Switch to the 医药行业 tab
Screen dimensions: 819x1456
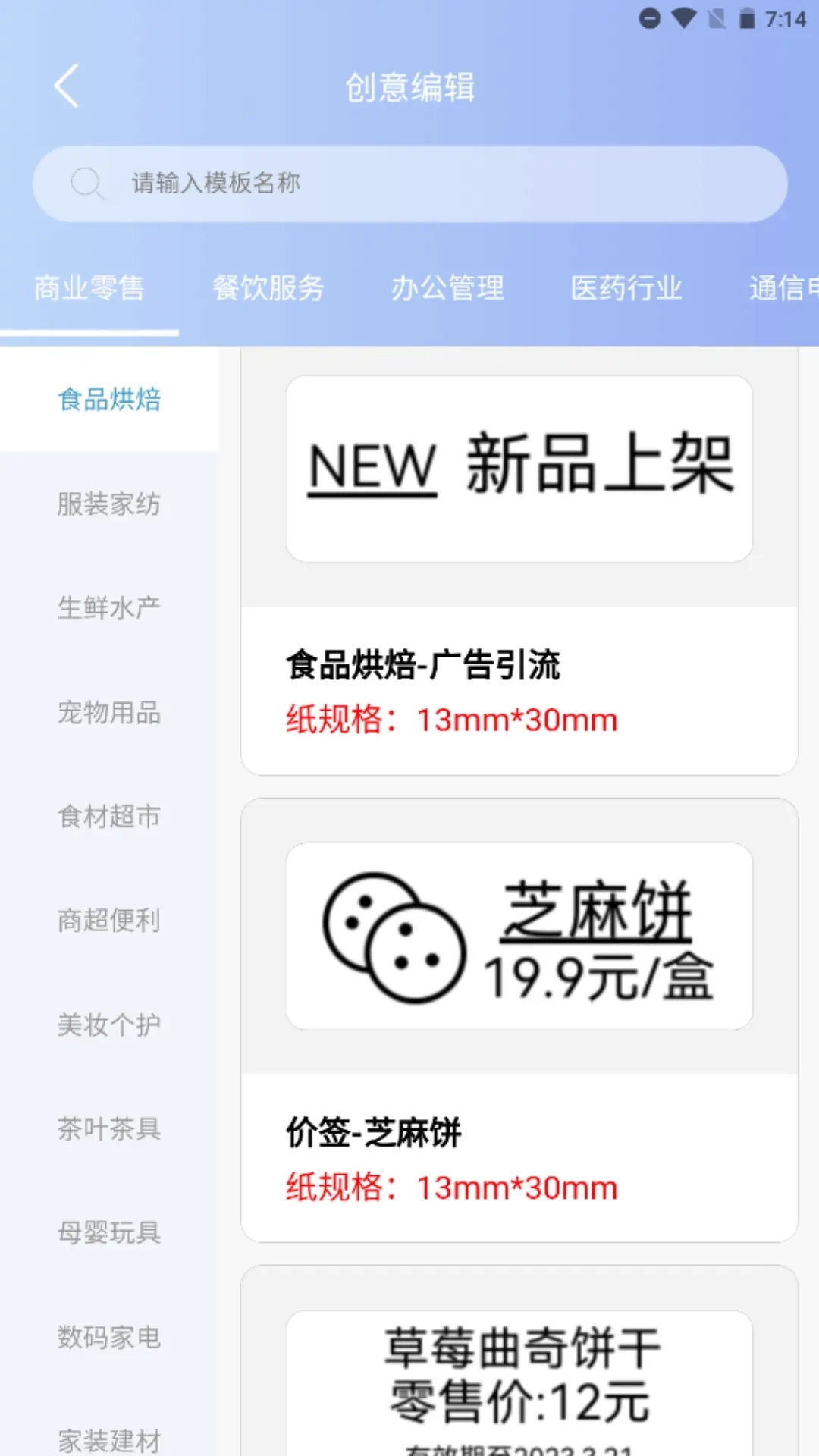point(628,289)
